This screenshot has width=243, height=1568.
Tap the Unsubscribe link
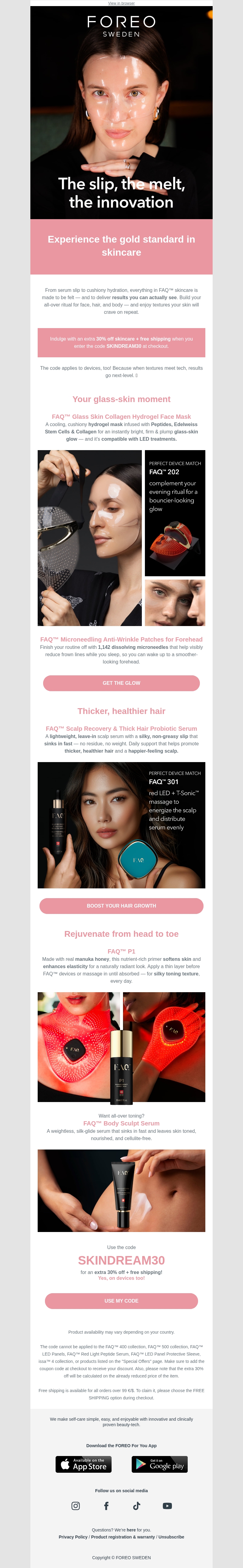point(171,1537)
